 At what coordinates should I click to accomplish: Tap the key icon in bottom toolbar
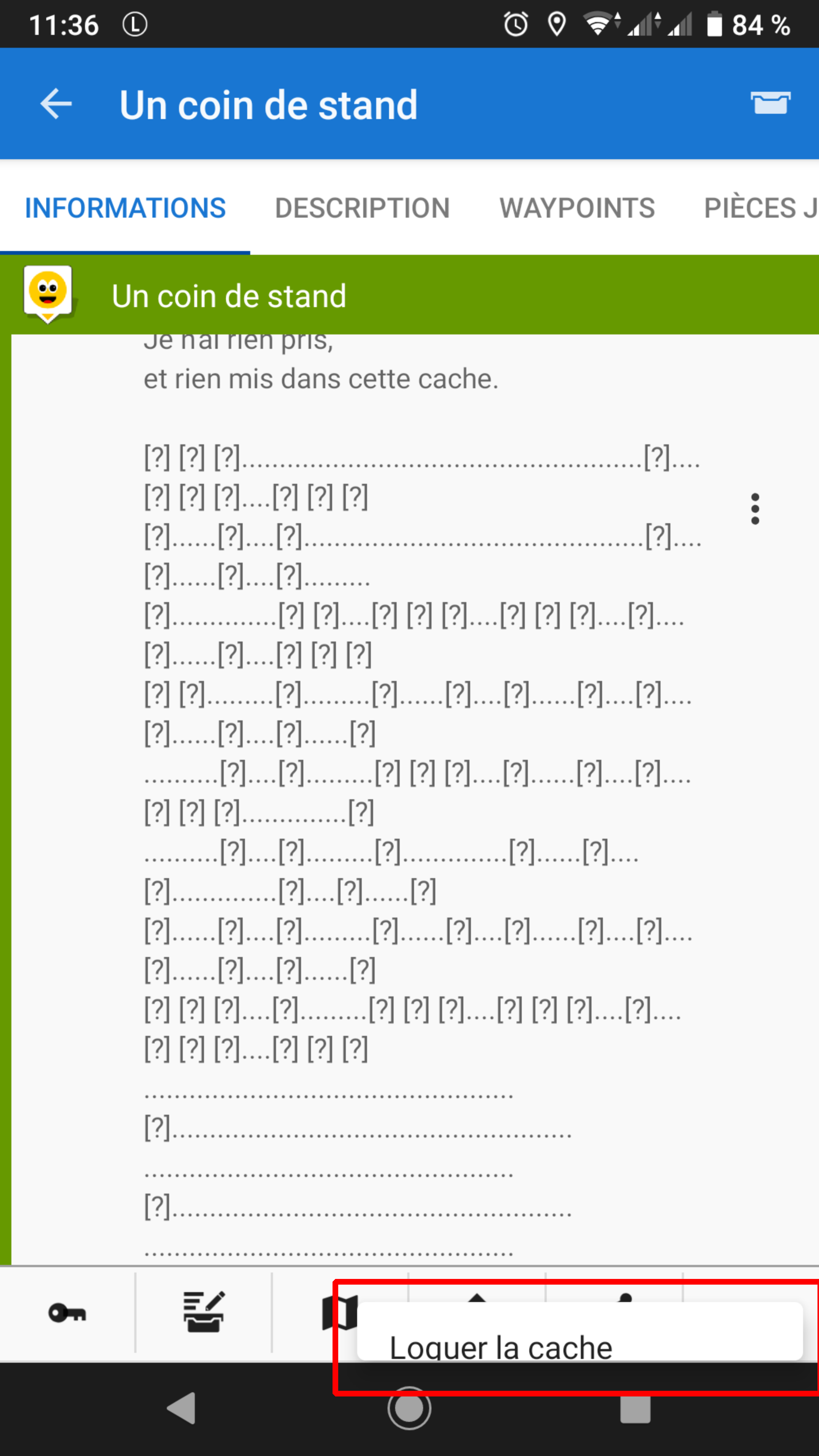click(67, 1312)
